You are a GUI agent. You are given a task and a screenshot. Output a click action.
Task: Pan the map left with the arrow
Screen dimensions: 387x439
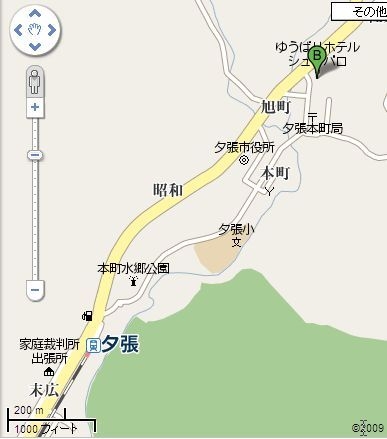(18, 30)
